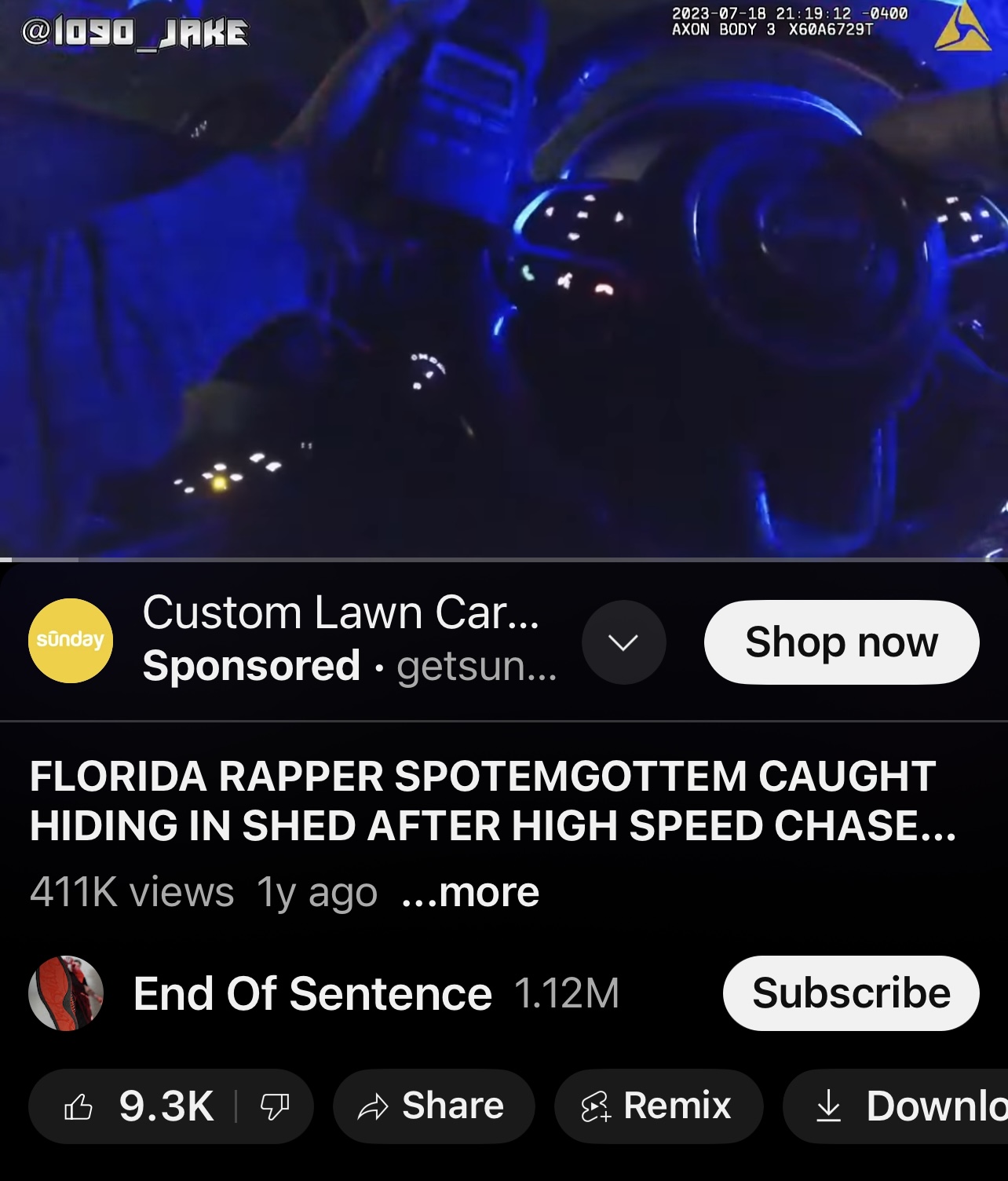
Task: Share this video
Action: 433,1106
